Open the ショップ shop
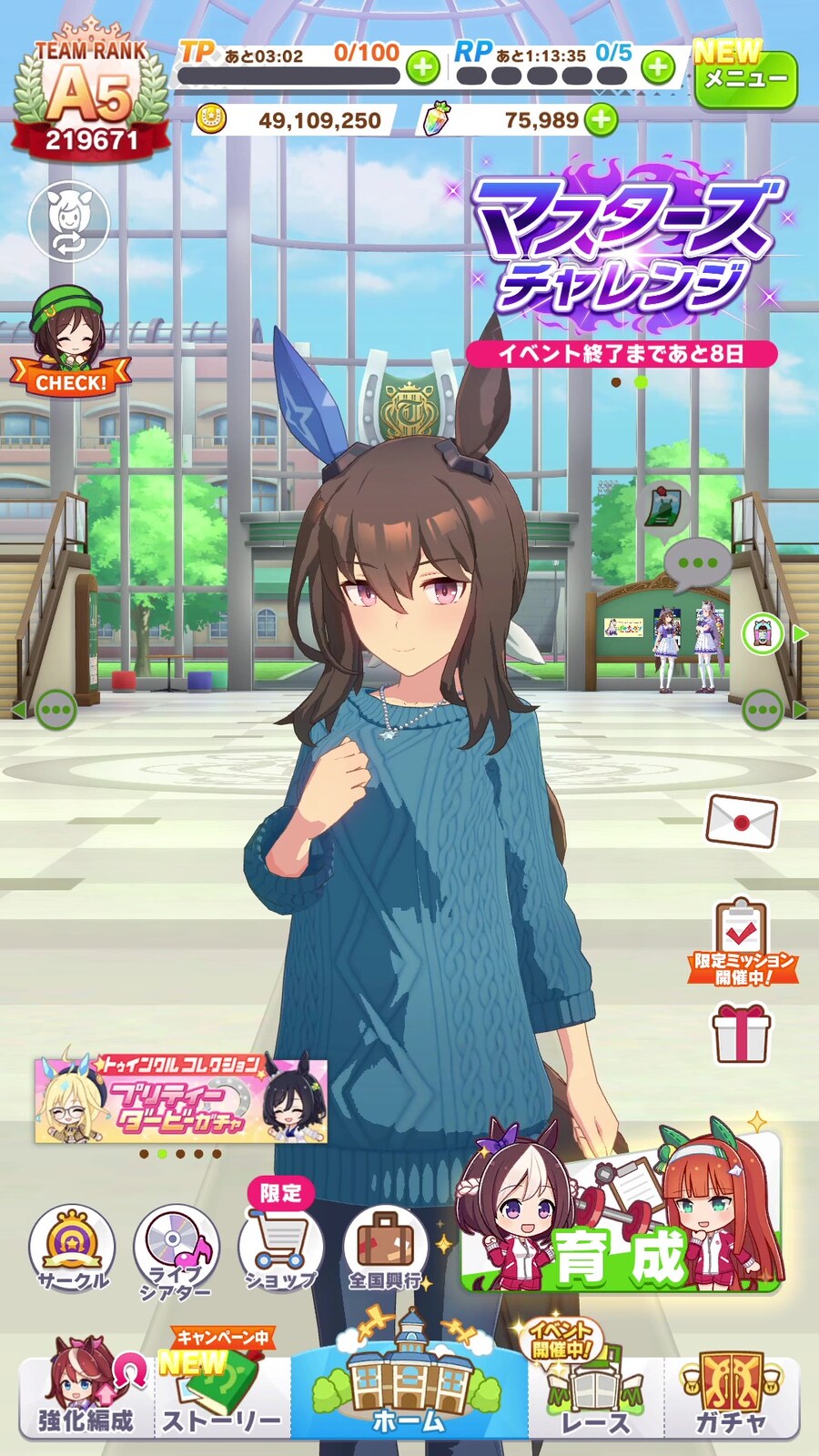 [280, 1249]
